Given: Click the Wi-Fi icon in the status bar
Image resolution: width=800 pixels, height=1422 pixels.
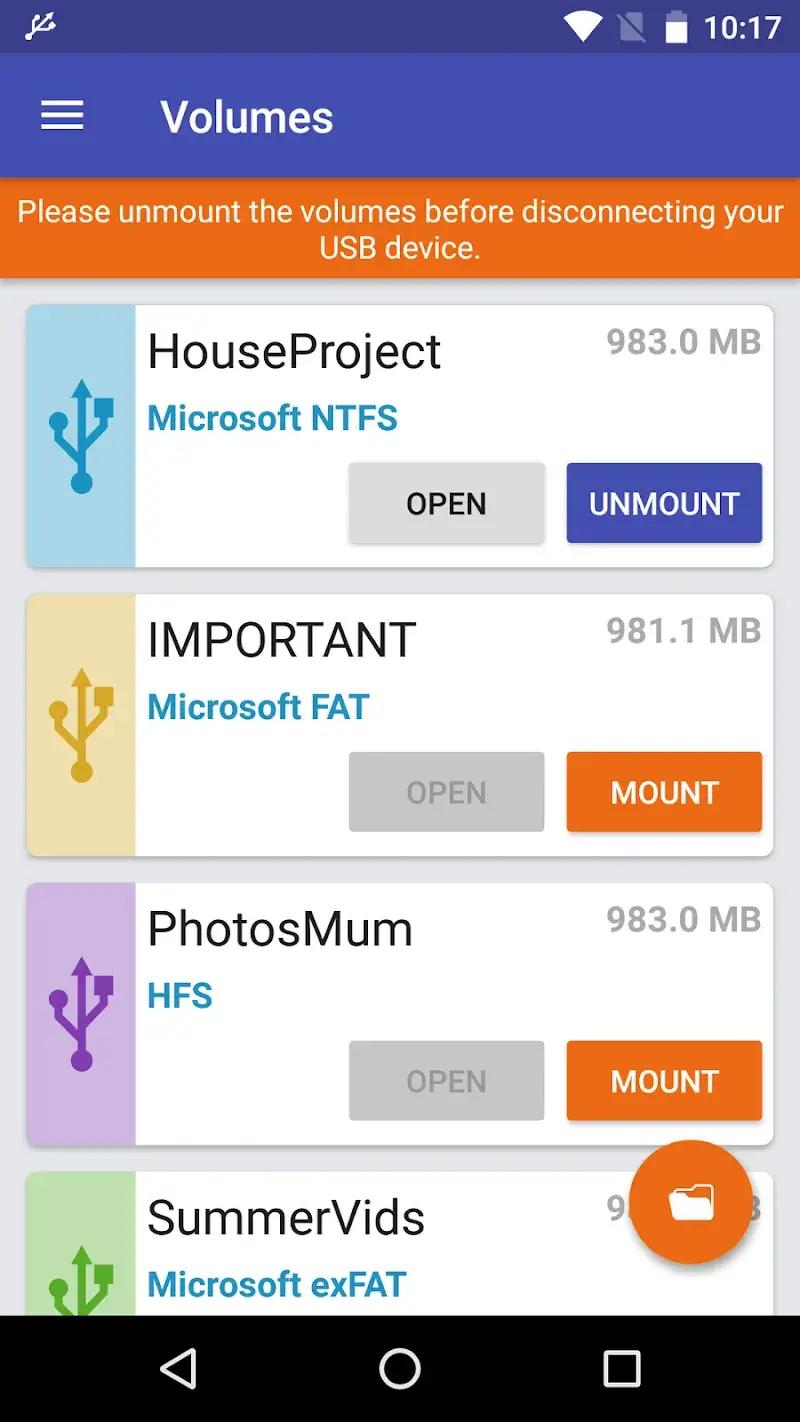Looking at the screenshot, I should pos(582,26).
